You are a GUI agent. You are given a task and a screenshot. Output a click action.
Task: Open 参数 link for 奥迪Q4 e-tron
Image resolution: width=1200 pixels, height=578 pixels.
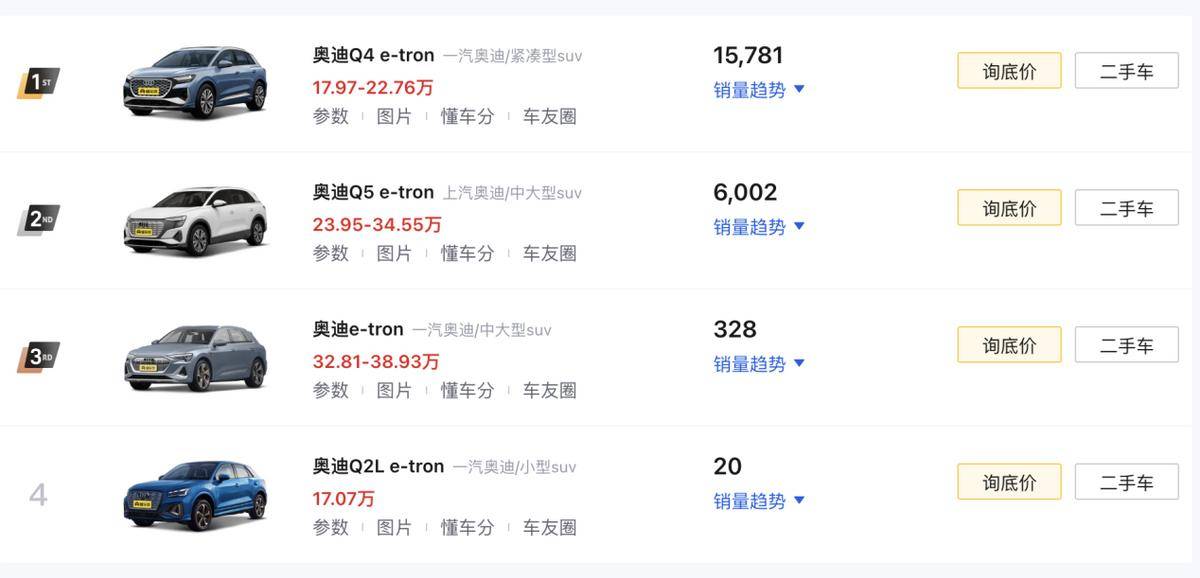point(331,116)
